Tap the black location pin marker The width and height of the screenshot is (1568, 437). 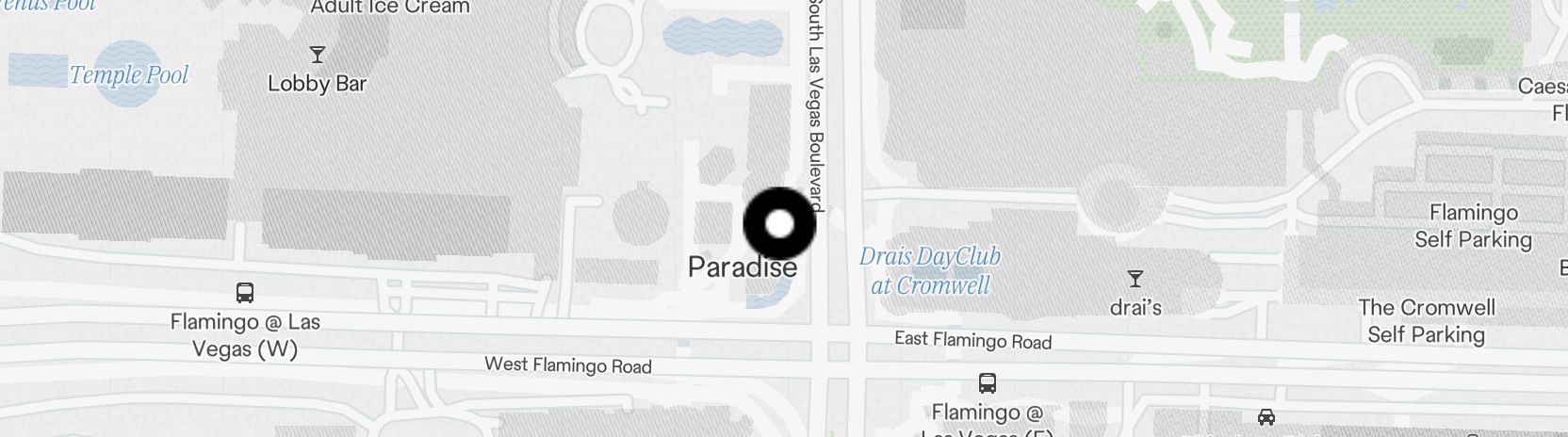click(779, 224)
